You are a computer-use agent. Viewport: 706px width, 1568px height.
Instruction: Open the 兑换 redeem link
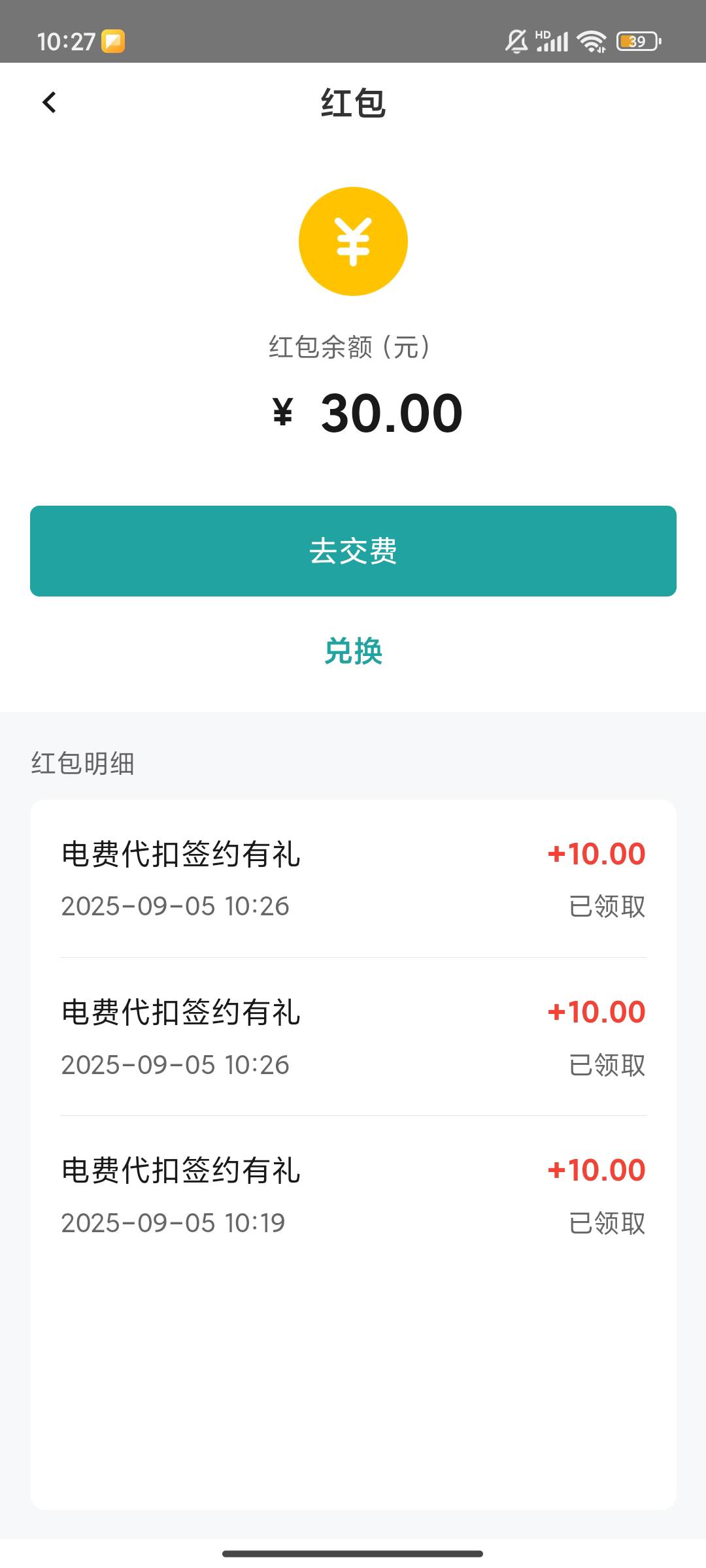pyautogui.click(x=353, y=651)
